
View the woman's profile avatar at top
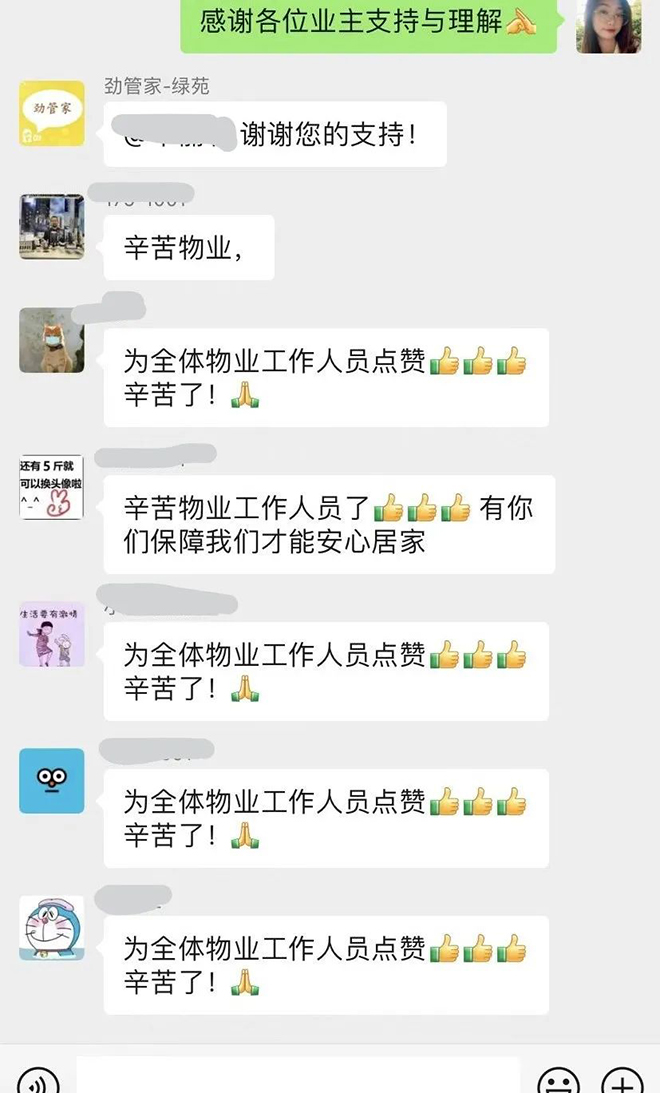tap(608, 26)
